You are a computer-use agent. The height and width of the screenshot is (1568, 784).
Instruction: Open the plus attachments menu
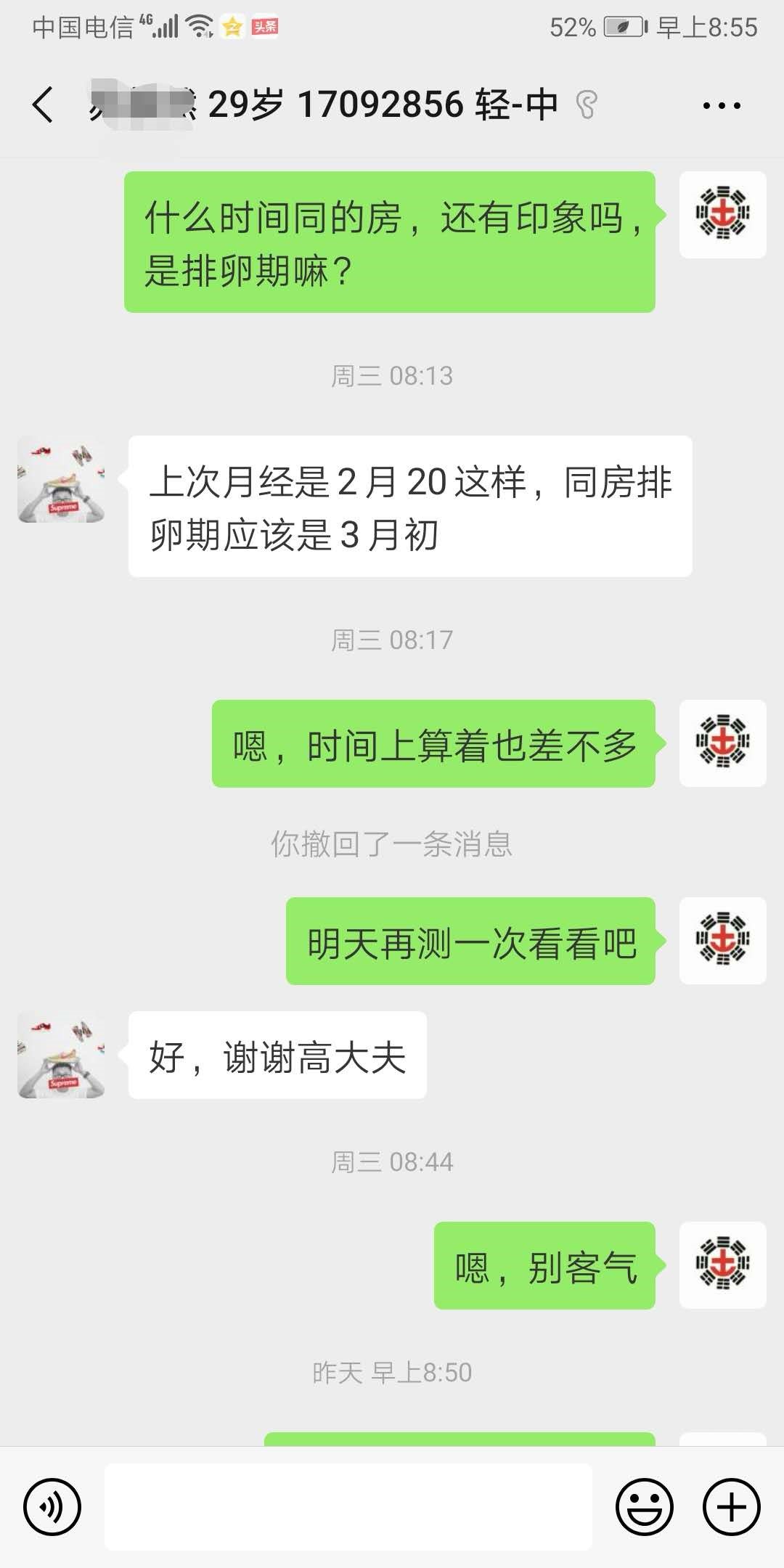pos(732,1507)
